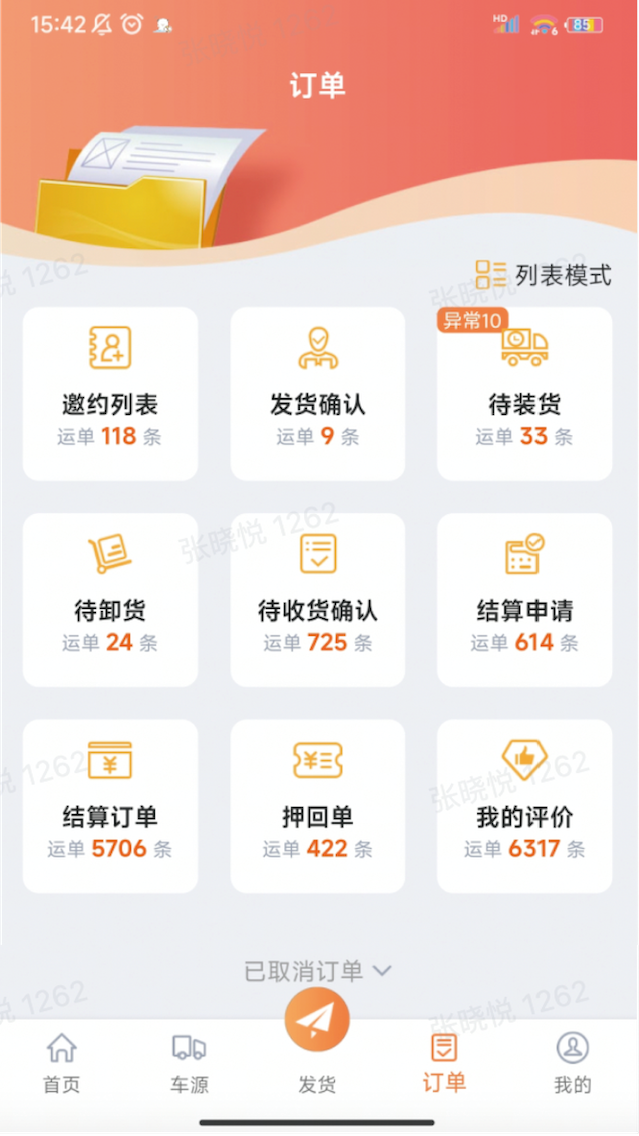Open the 我的 profile tab
This screenshot has width=639, height=1136.
pos(572,1064)
